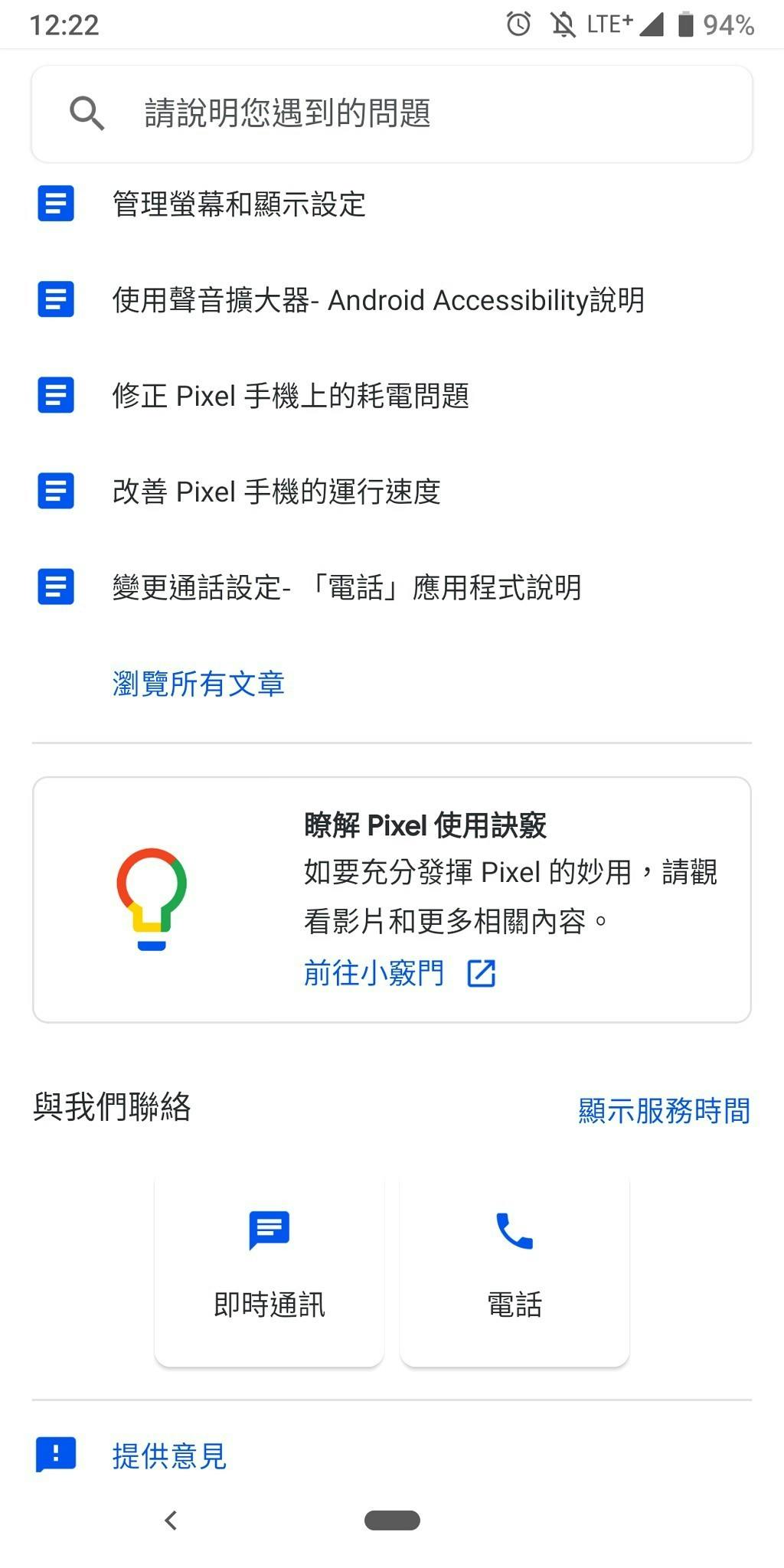Show service hours via 顯示服務時間
This screenshot has width=784, height=1568.
664,1110
